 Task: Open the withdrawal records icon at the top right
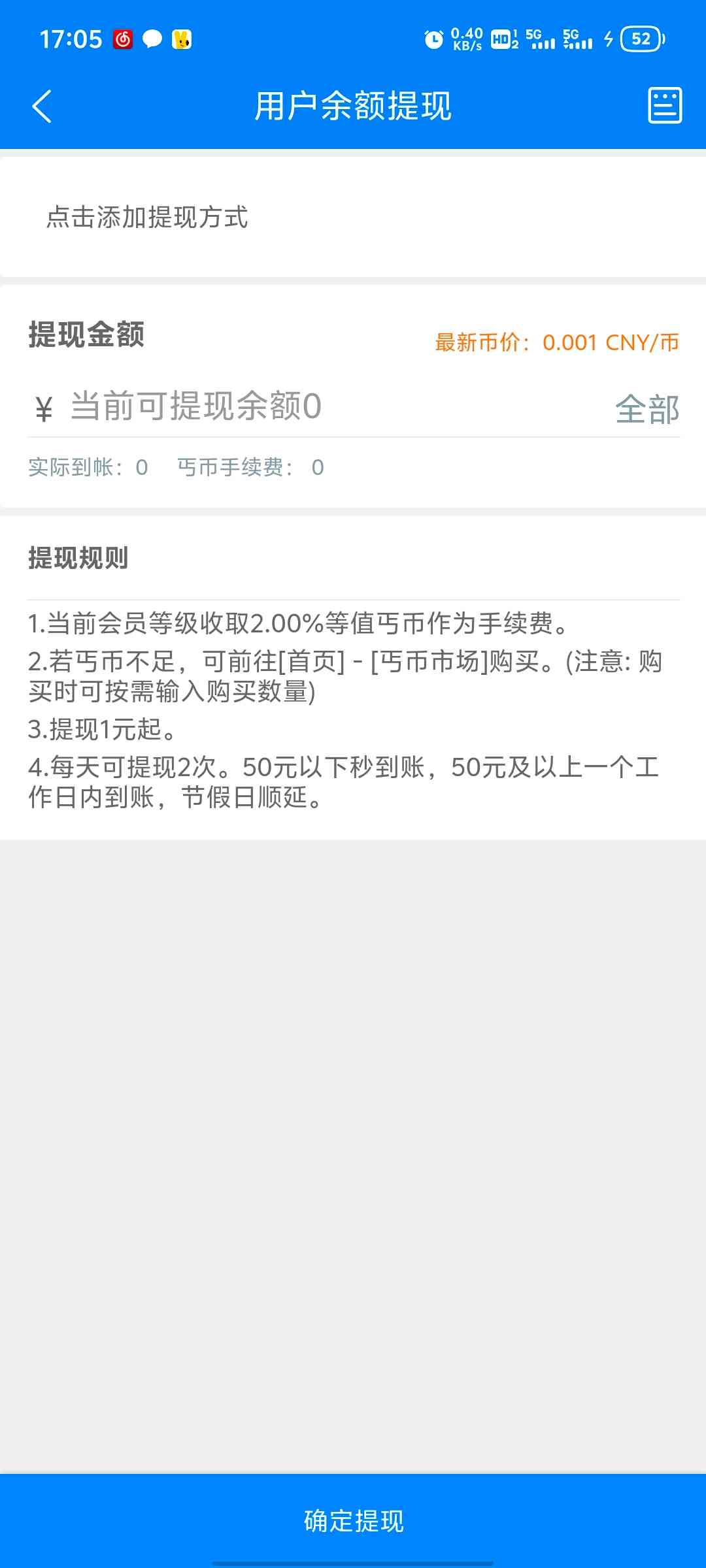665,105
